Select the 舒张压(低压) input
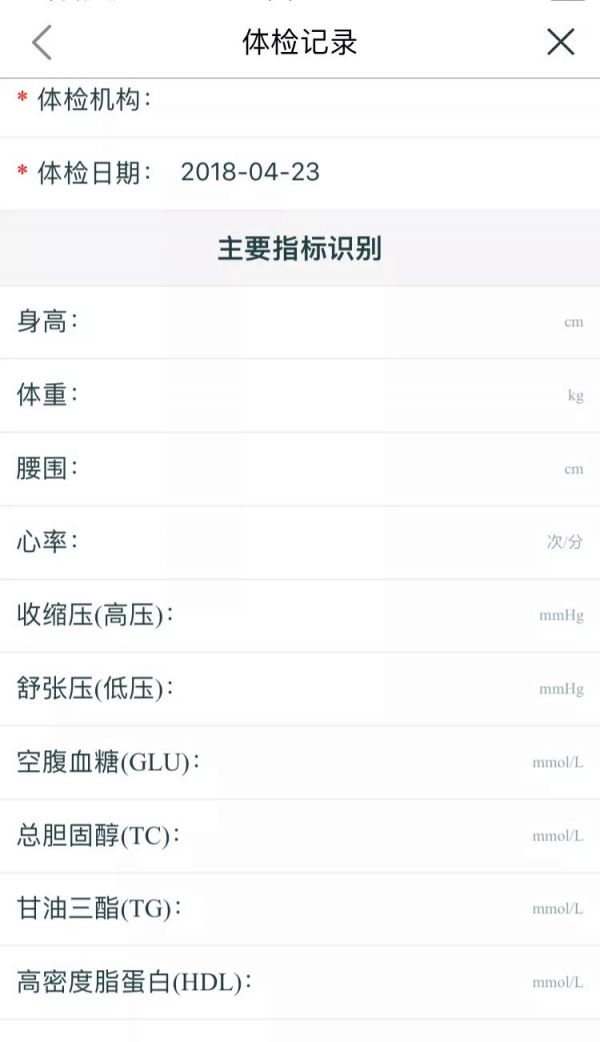Screen dimensions: 600x1042 tap(300, 689)
